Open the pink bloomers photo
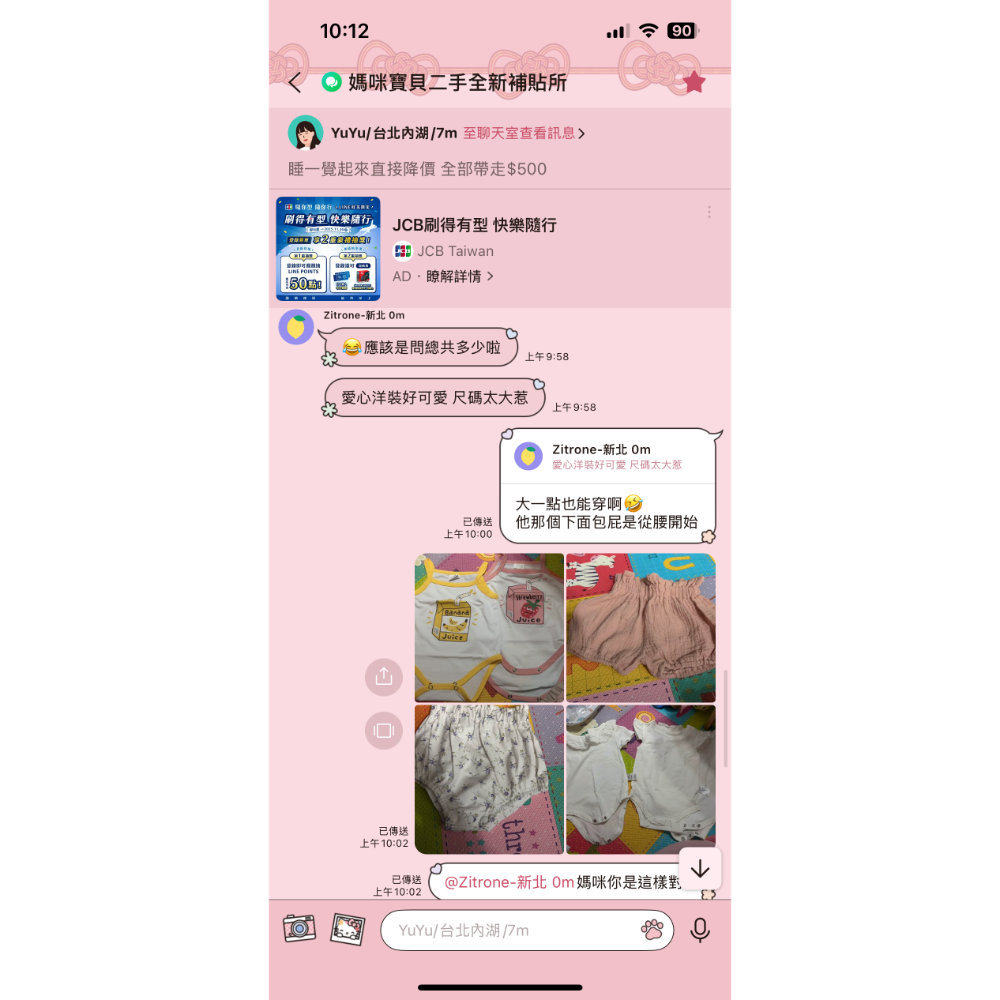 click(x=641, y=627)
